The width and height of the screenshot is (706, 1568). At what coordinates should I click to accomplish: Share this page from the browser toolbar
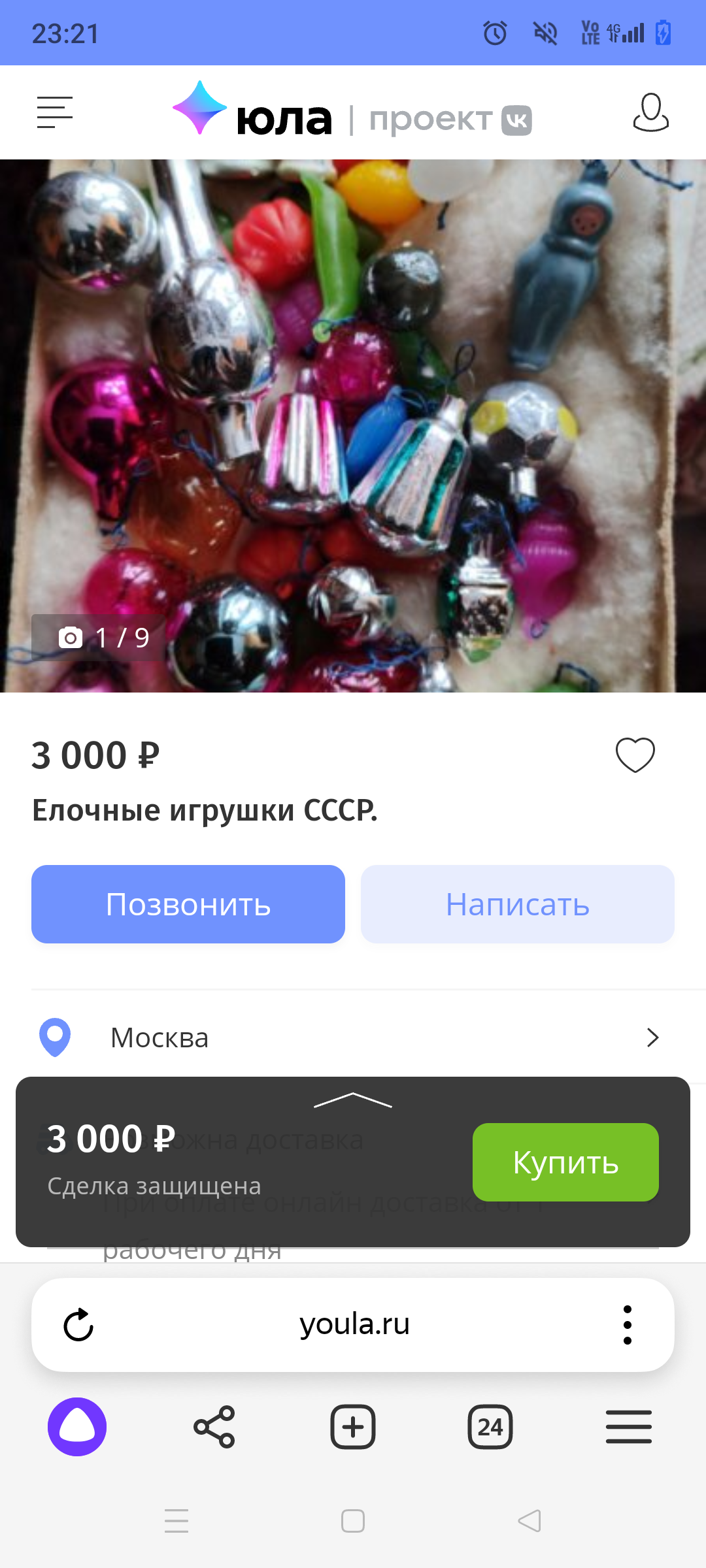(x=214, y=1427)
